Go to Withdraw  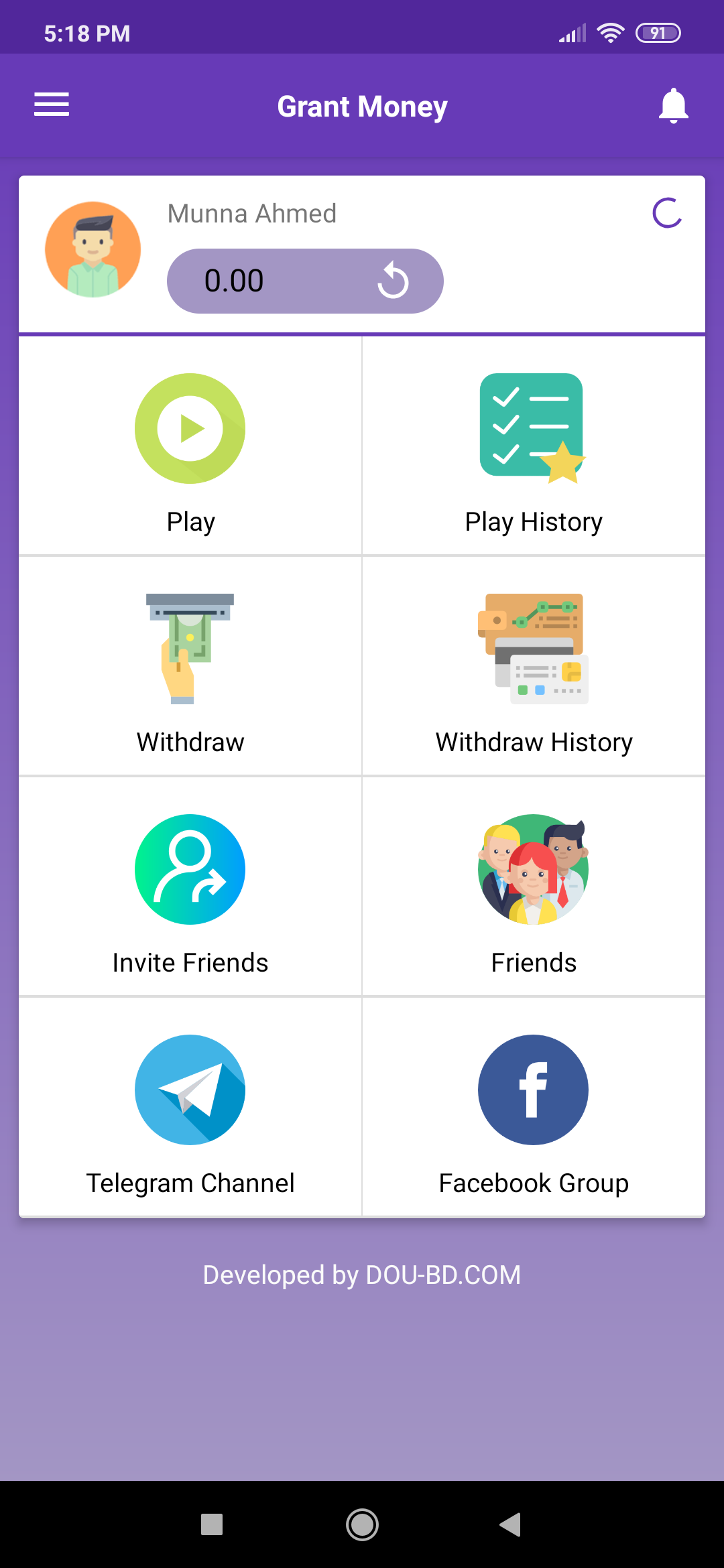point(190,667)
